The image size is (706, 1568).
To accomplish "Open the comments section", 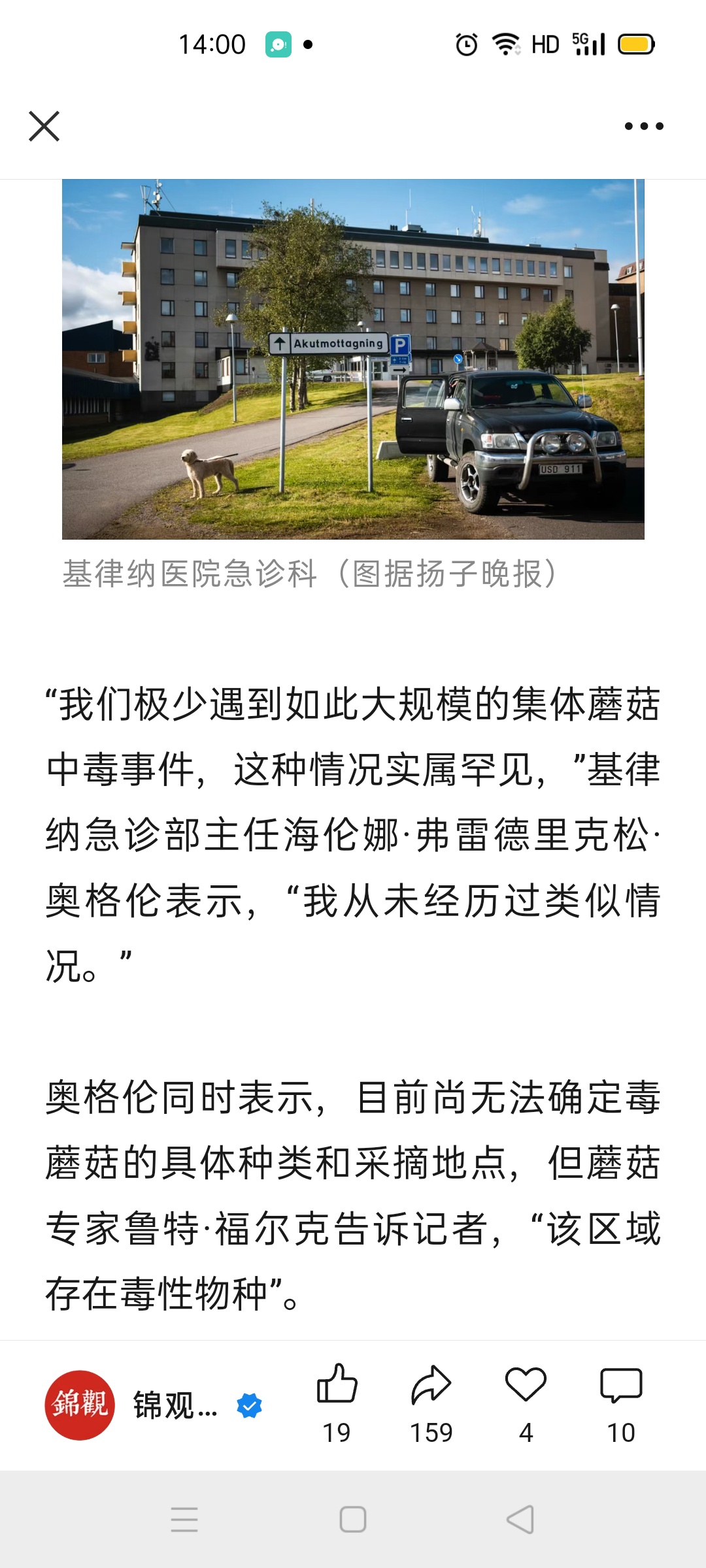I will [621, 1385].
